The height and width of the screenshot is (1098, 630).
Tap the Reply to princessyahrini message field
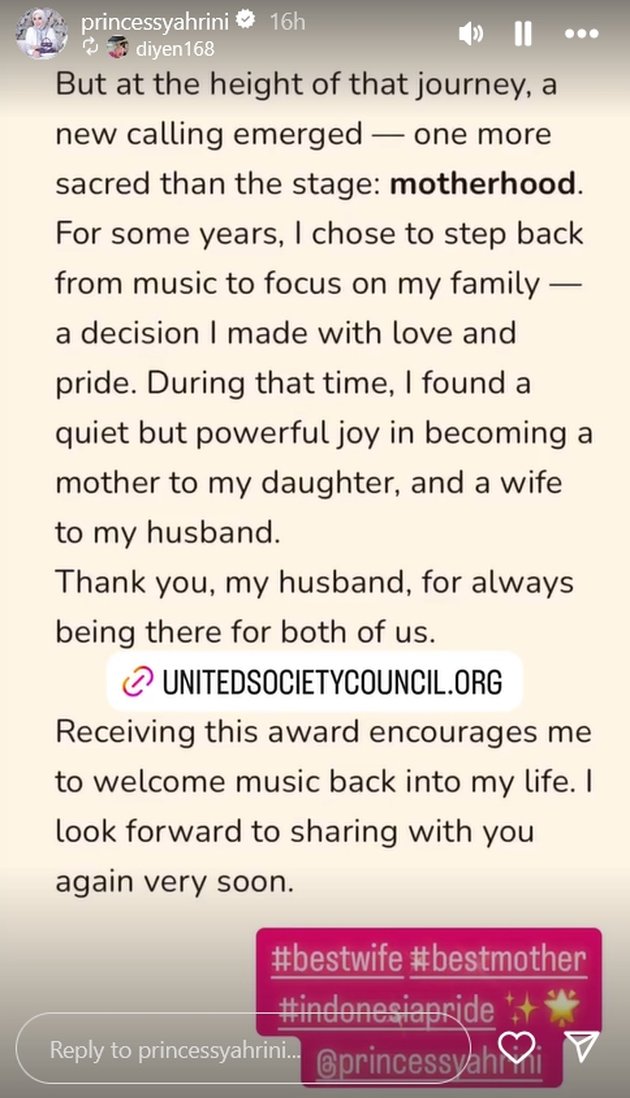click(x=175, y=1049)
